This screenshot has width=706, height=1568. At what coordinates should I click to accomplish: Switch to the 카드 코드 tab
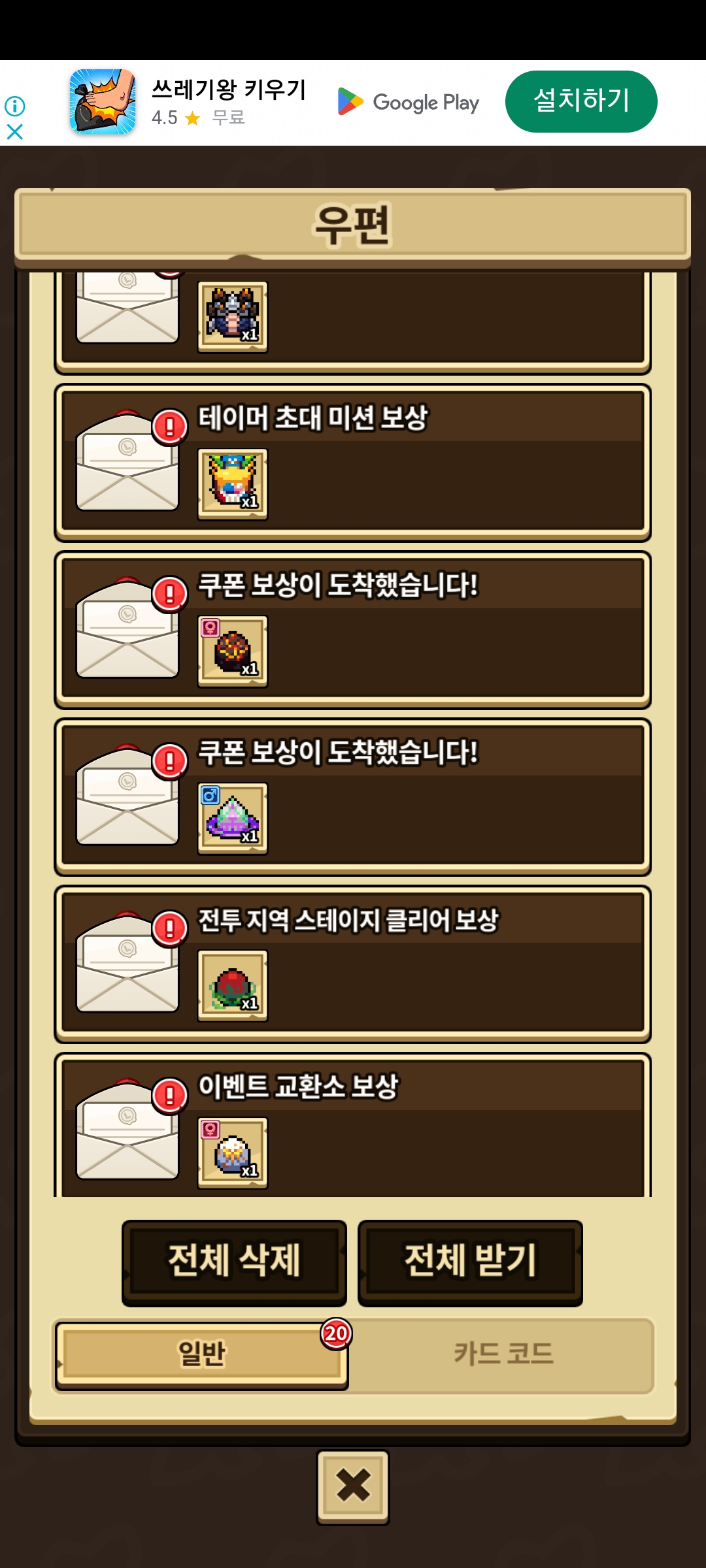503,1355
